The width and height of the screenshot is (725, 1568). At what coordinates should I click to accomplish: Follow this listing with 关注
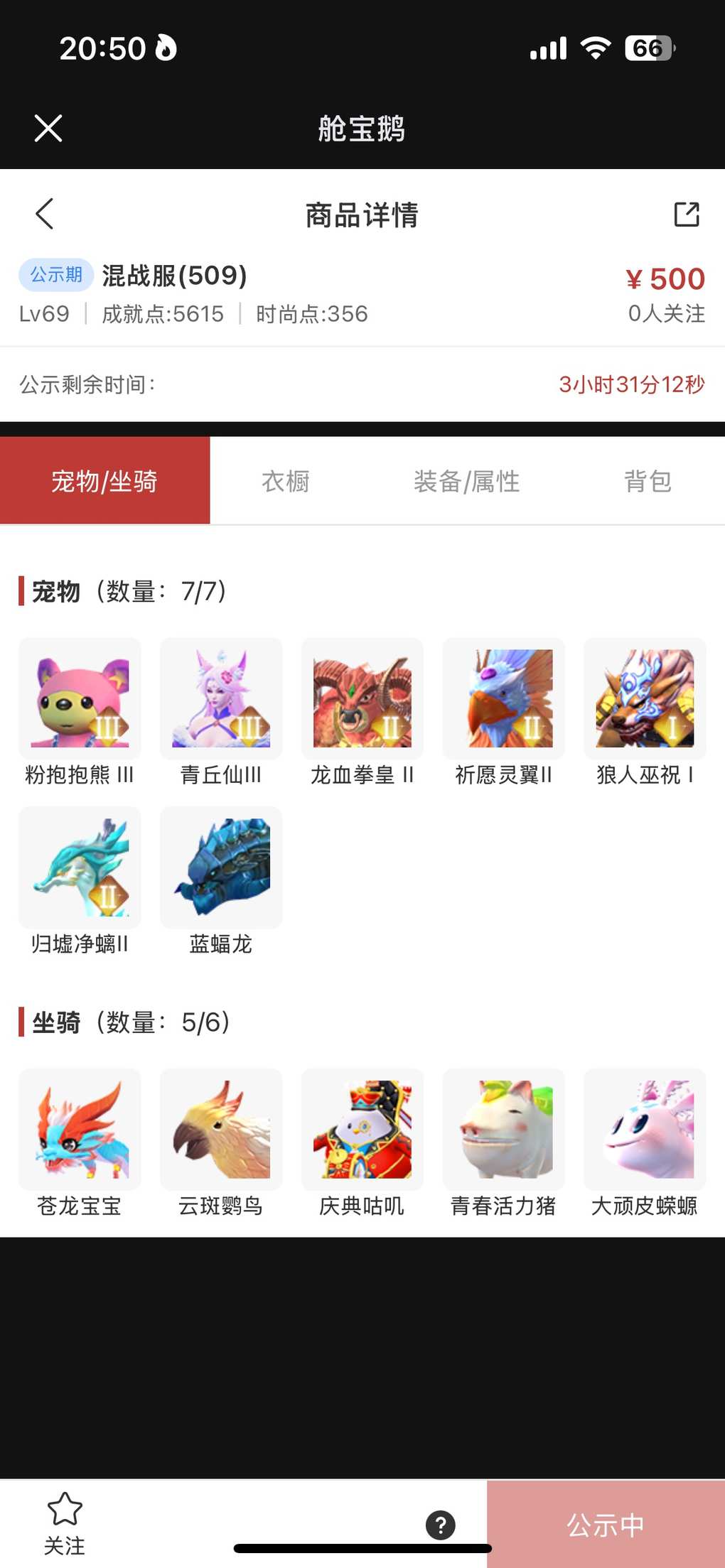(x=65, y=1523)
